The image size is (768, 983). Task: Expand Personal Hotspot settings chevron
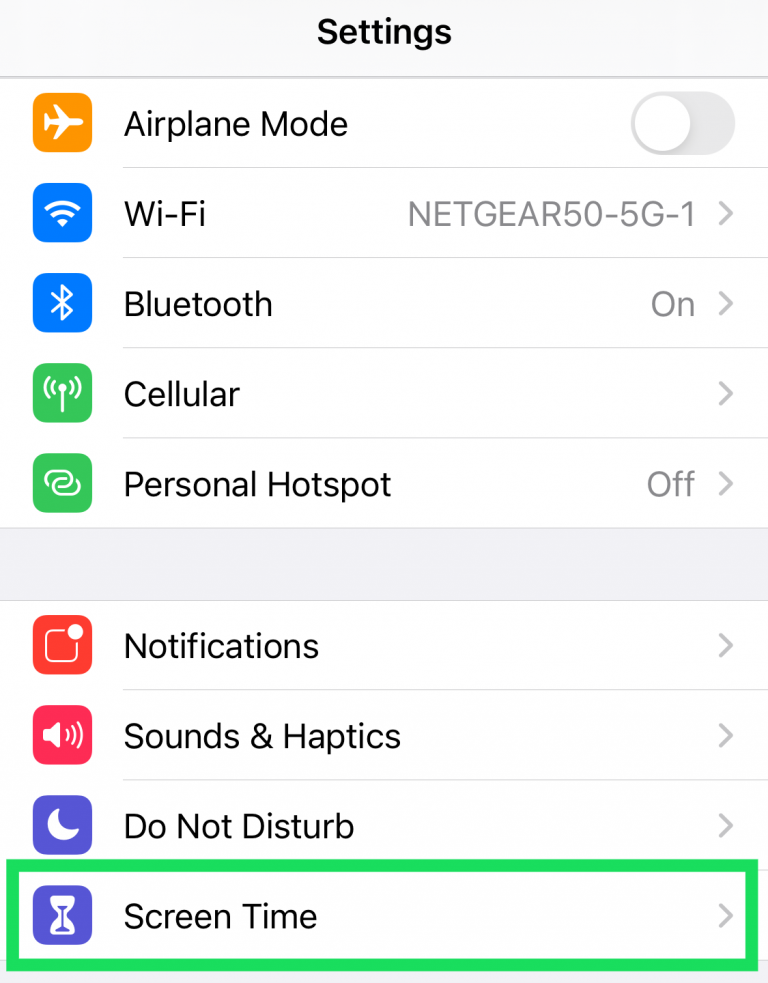coord(725,484)
